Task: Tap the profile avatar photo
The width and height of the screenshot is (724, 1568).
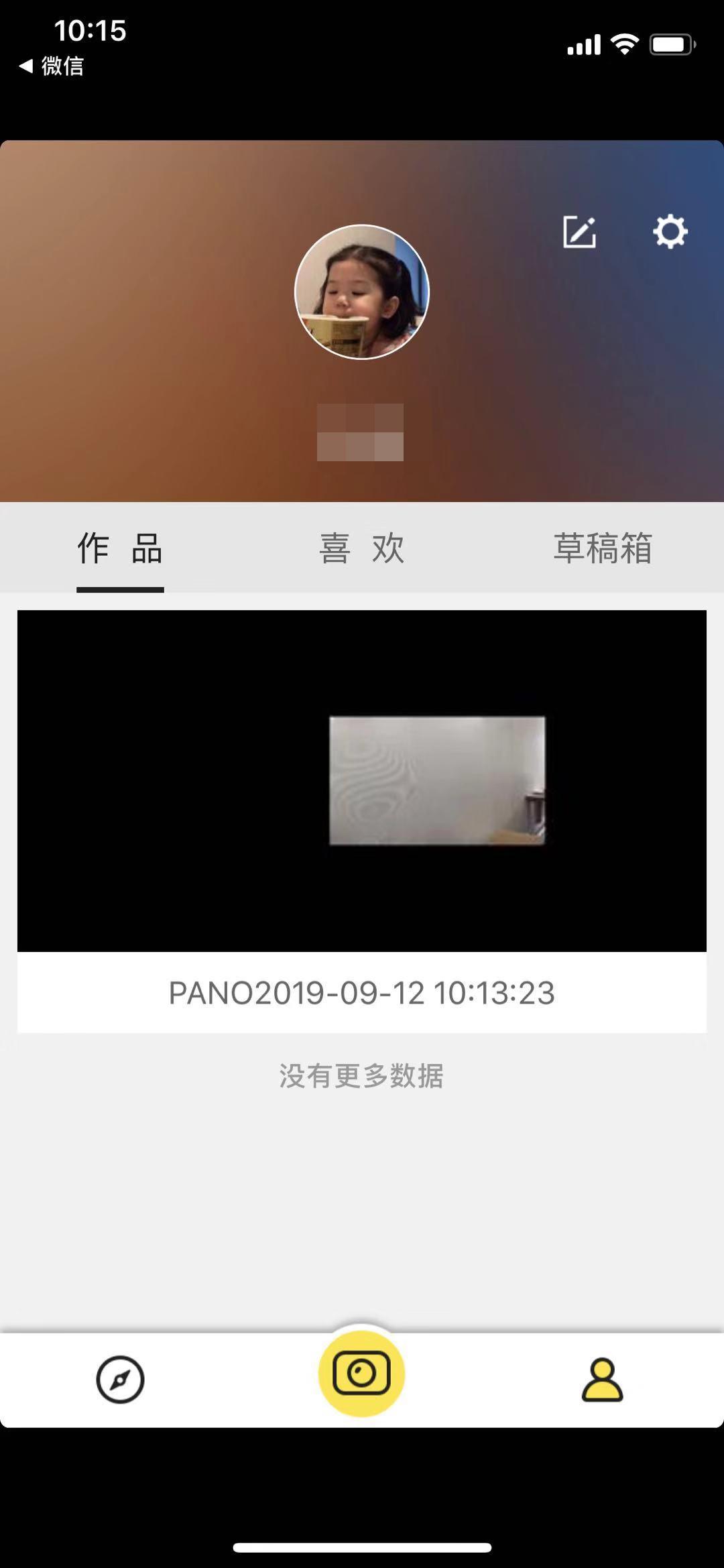Action: click(362, 292)
